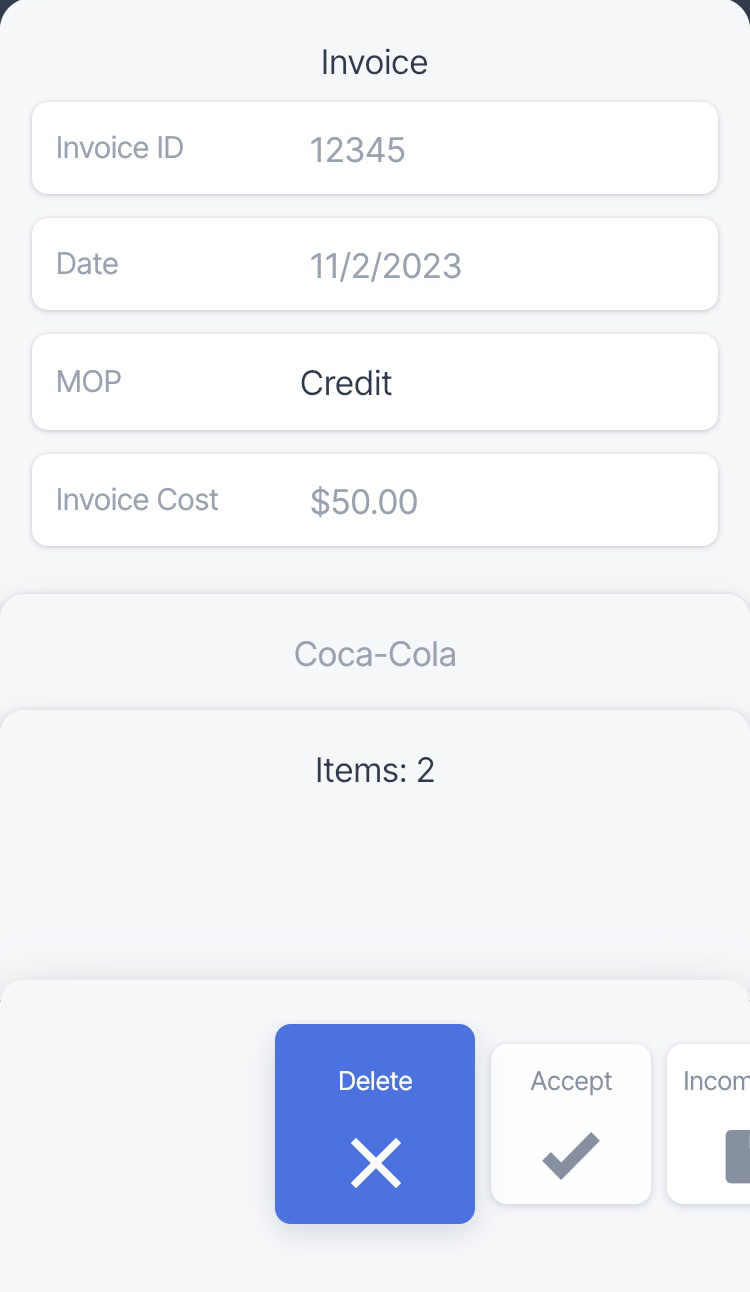The height and width of the screenshot is (1292, 750).
Task: Edit the Invoice ID field
Action: click(x=375, y=148)
